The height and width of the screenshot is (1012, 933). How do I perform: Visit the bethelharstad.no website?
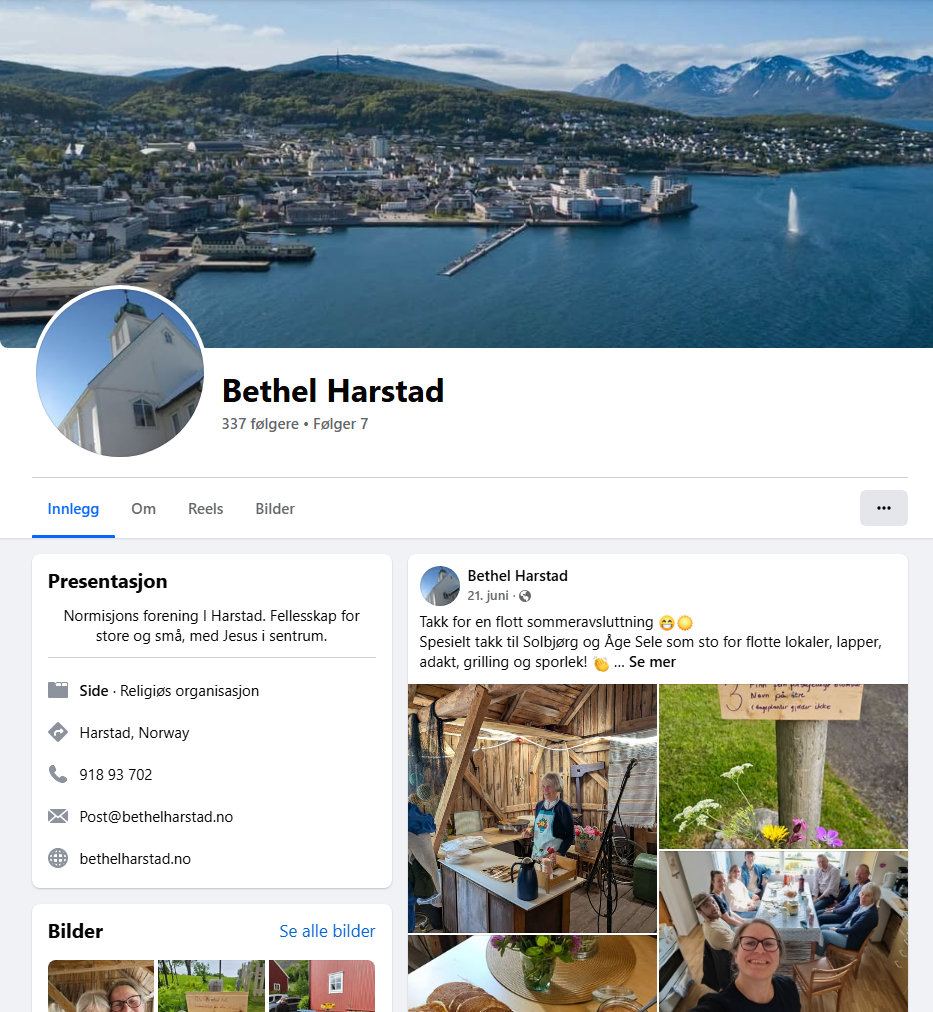point(135,858)
